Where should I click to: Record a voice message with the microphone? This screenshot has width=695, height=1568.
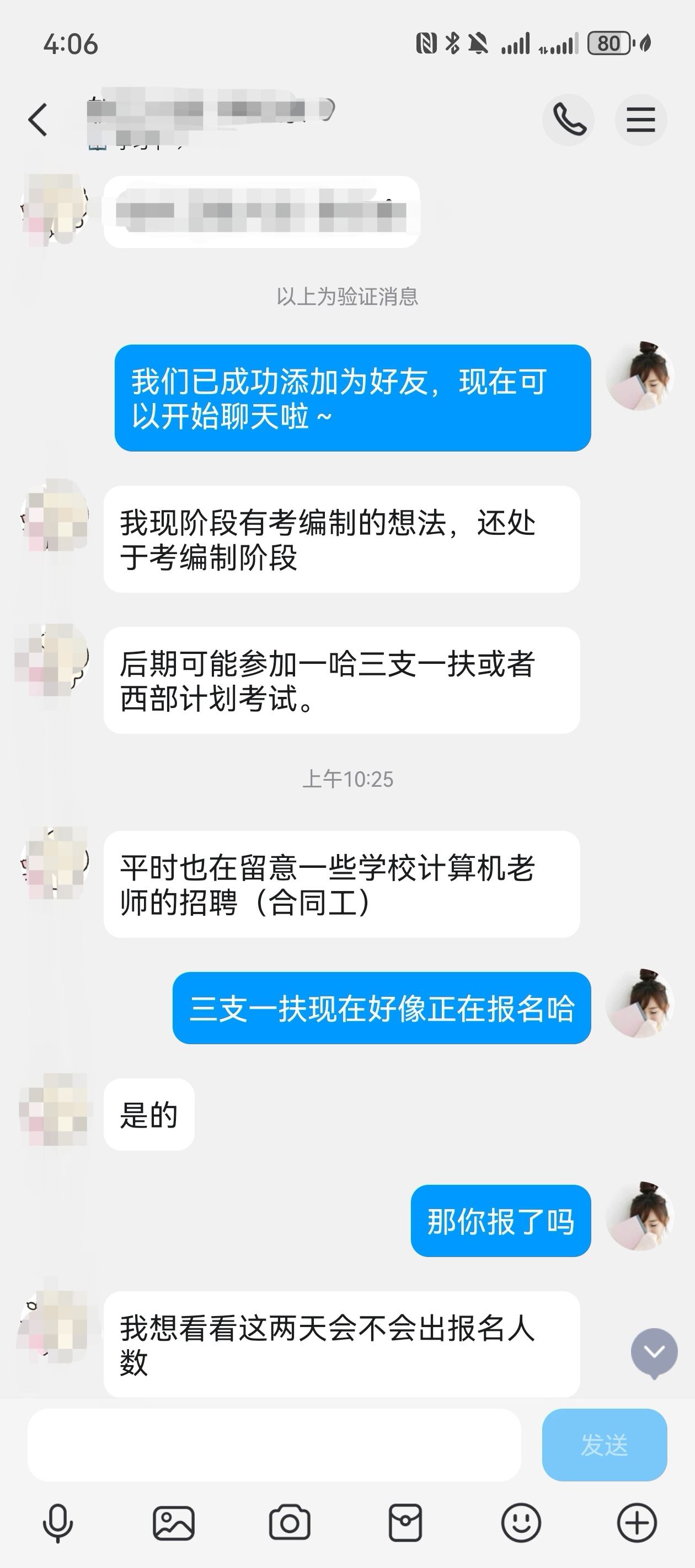[x=58, y=1522]
